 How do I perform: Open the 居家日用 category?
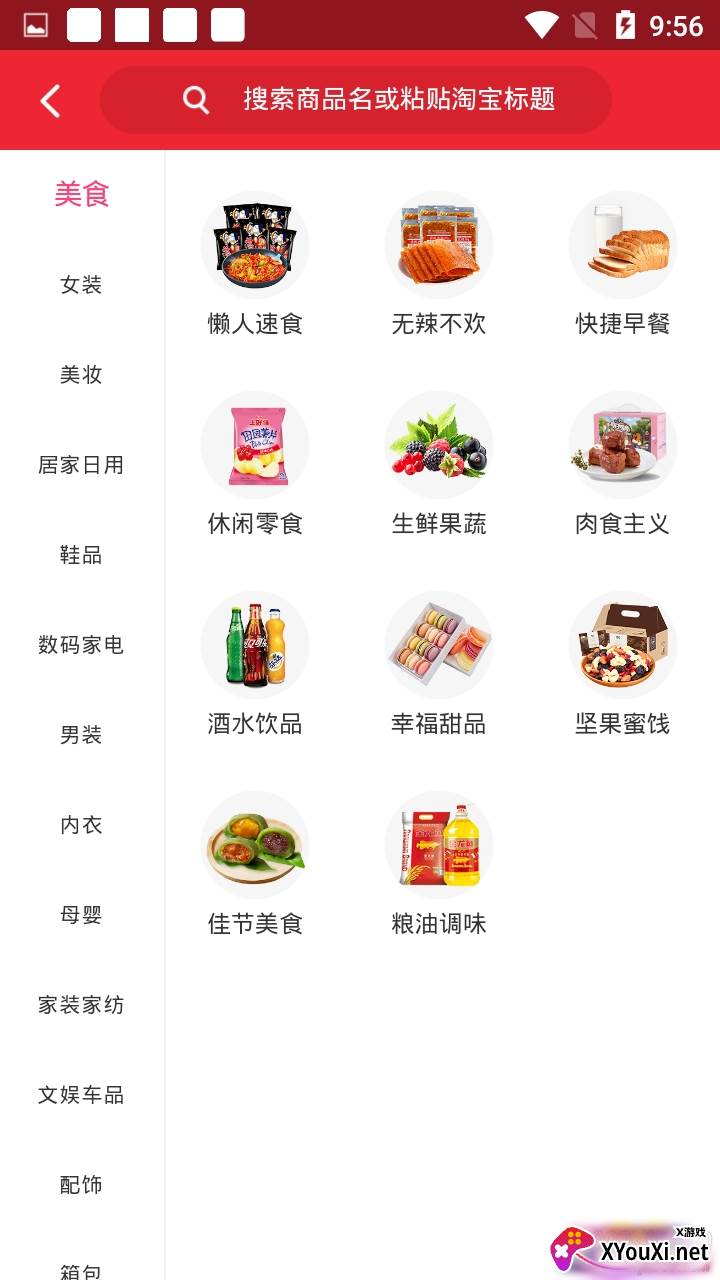point(81,465)
